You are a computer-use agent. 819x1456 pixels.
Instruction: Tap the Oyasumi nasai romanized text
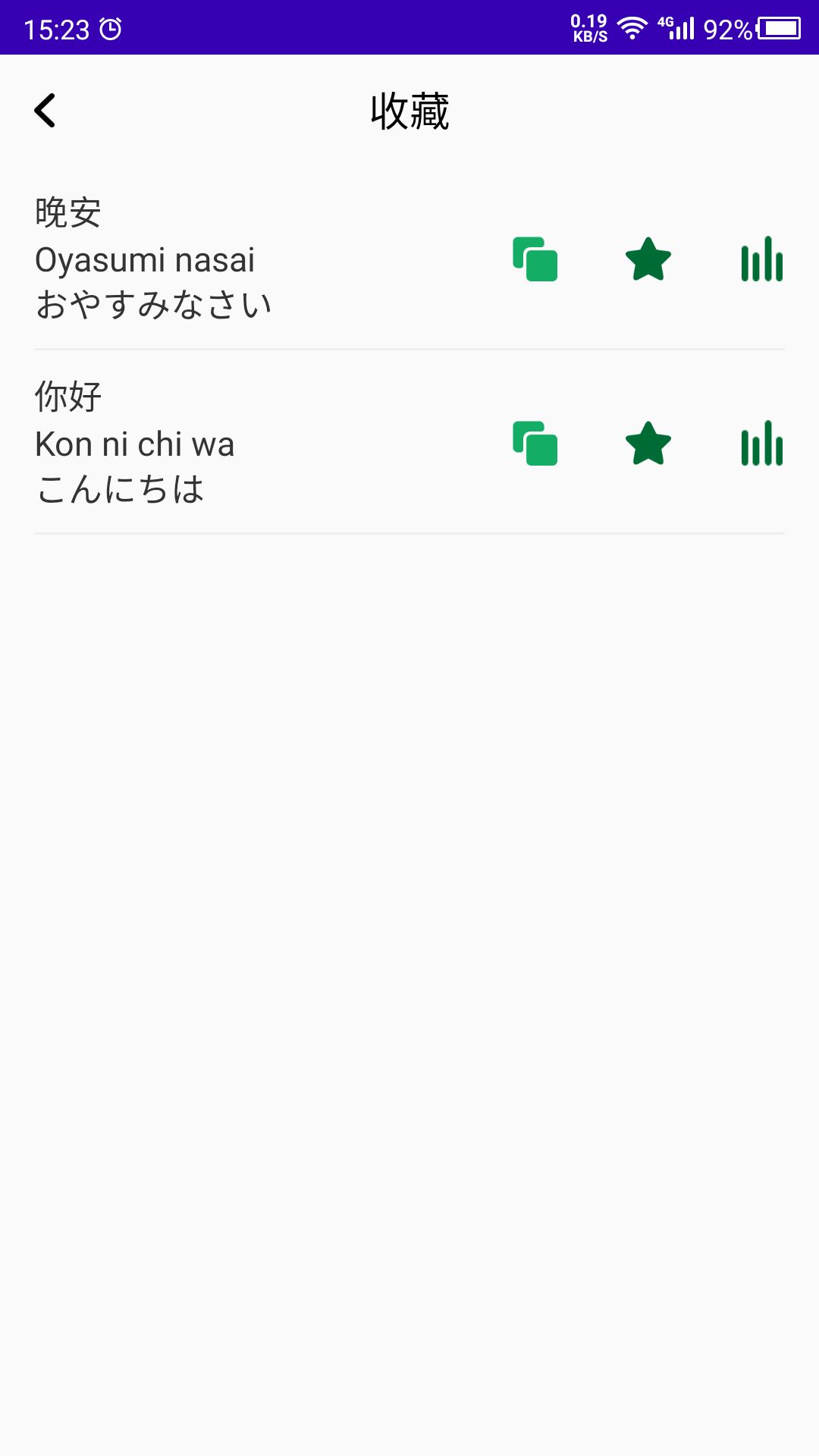click(x=146, y=259)
